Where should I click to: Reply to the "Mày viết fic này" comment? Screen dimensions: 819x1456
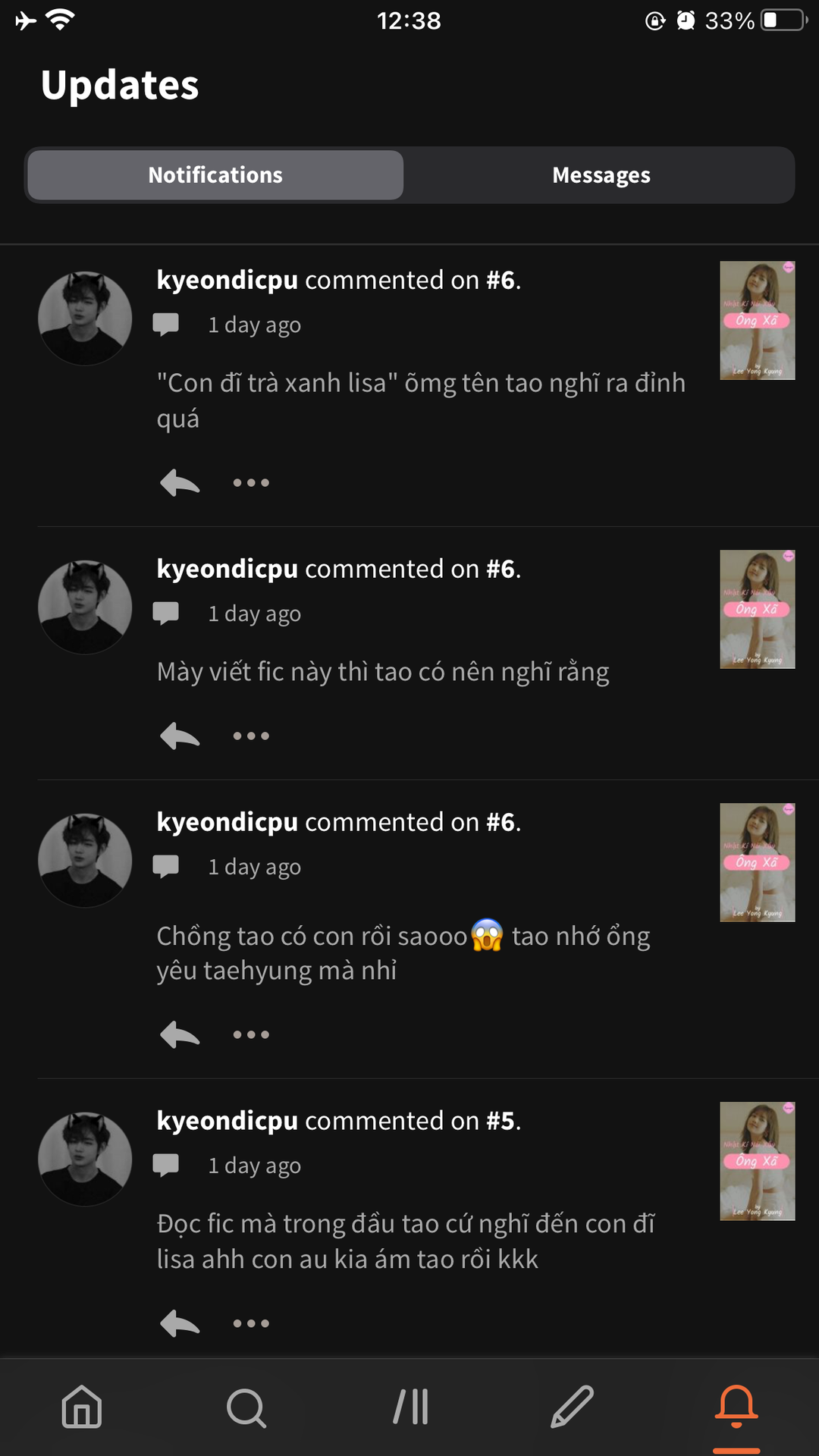pyautogui.click(x=180, y=736)
